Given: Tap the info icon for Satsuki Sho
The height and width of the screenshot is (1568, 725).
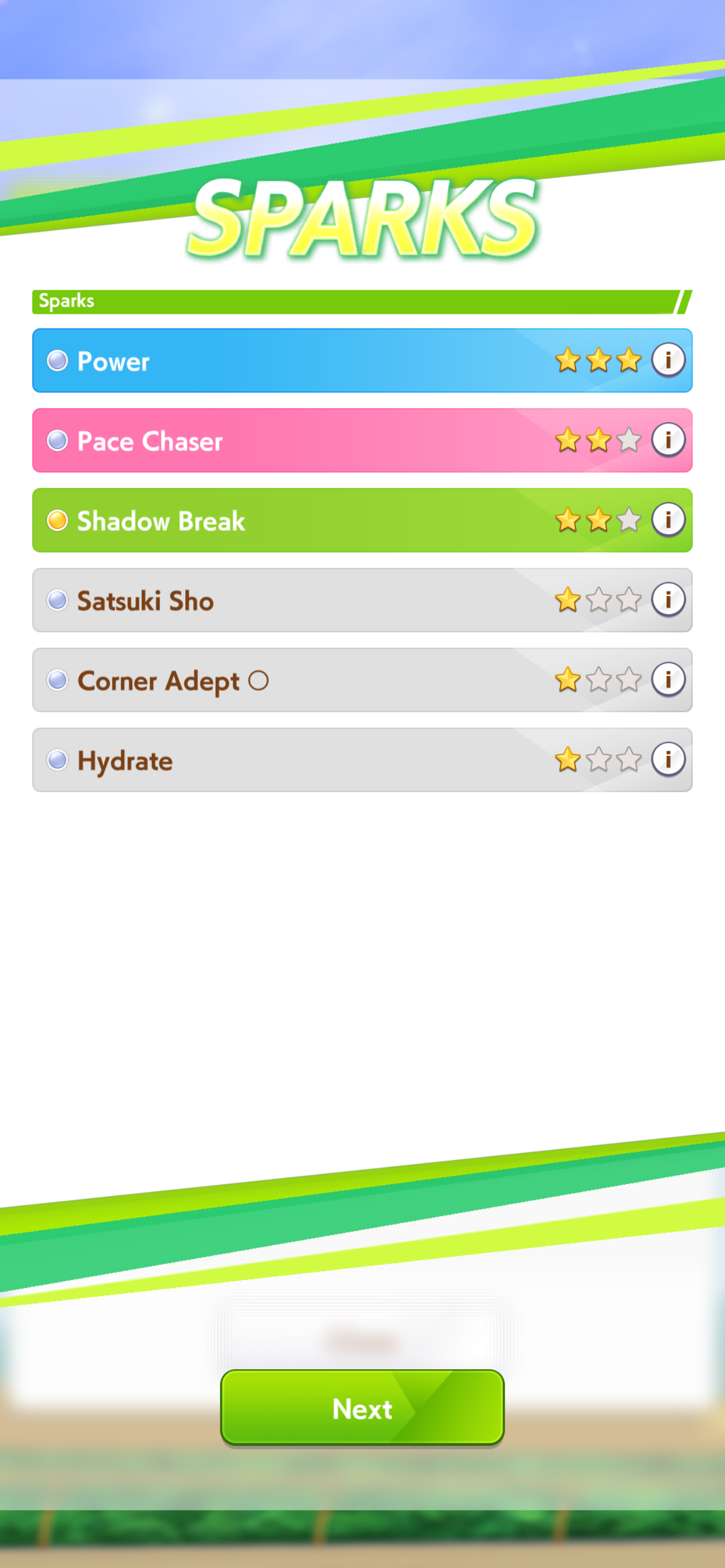Looking at the screenshot, I should [x=668, y=599].
